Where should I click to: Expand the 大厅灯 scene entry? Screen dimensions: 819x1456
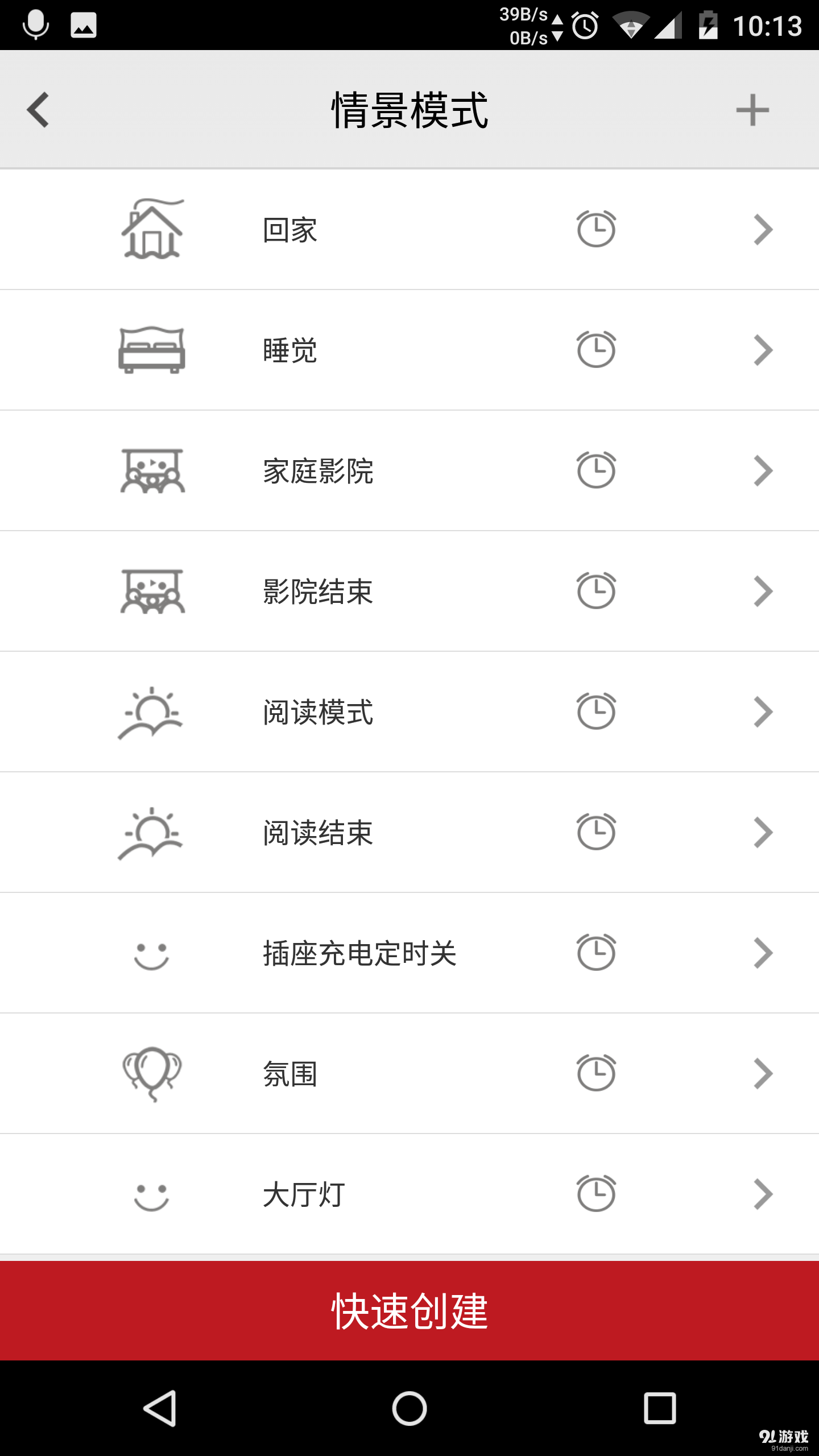[763, 1194]
